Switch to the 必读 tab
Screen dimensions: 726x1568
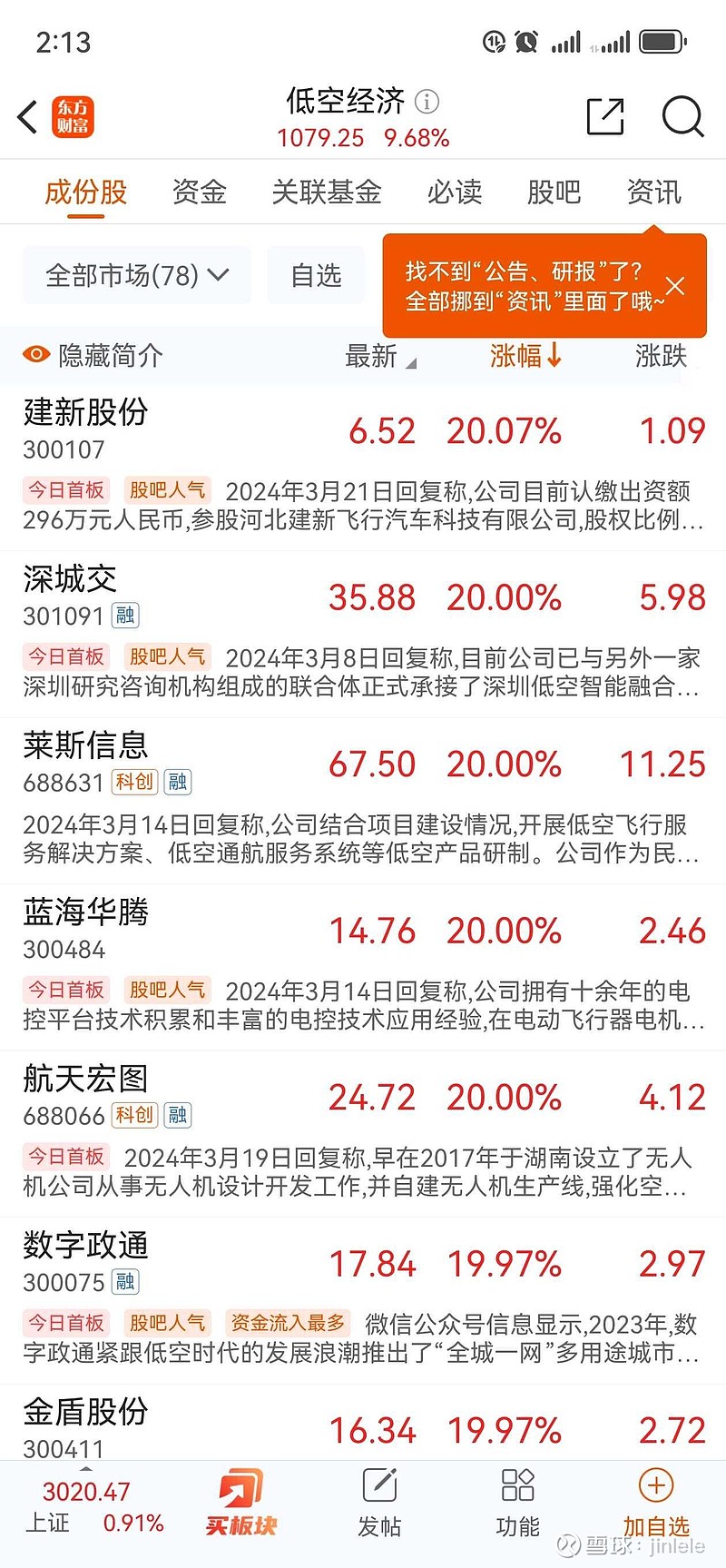(x=455, y=192)
